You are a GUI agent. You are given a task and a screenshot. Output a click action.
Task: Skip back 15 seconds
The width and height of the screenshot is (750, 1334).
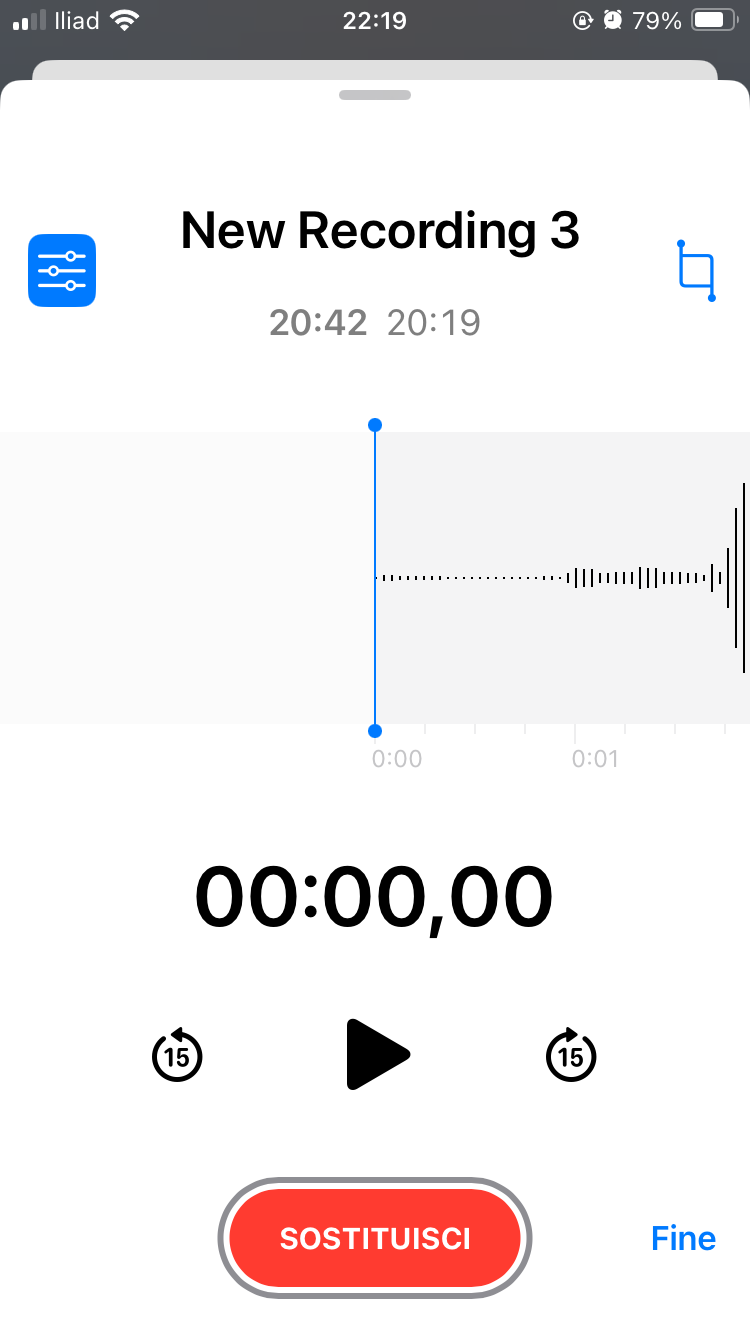coord(177,1055)
